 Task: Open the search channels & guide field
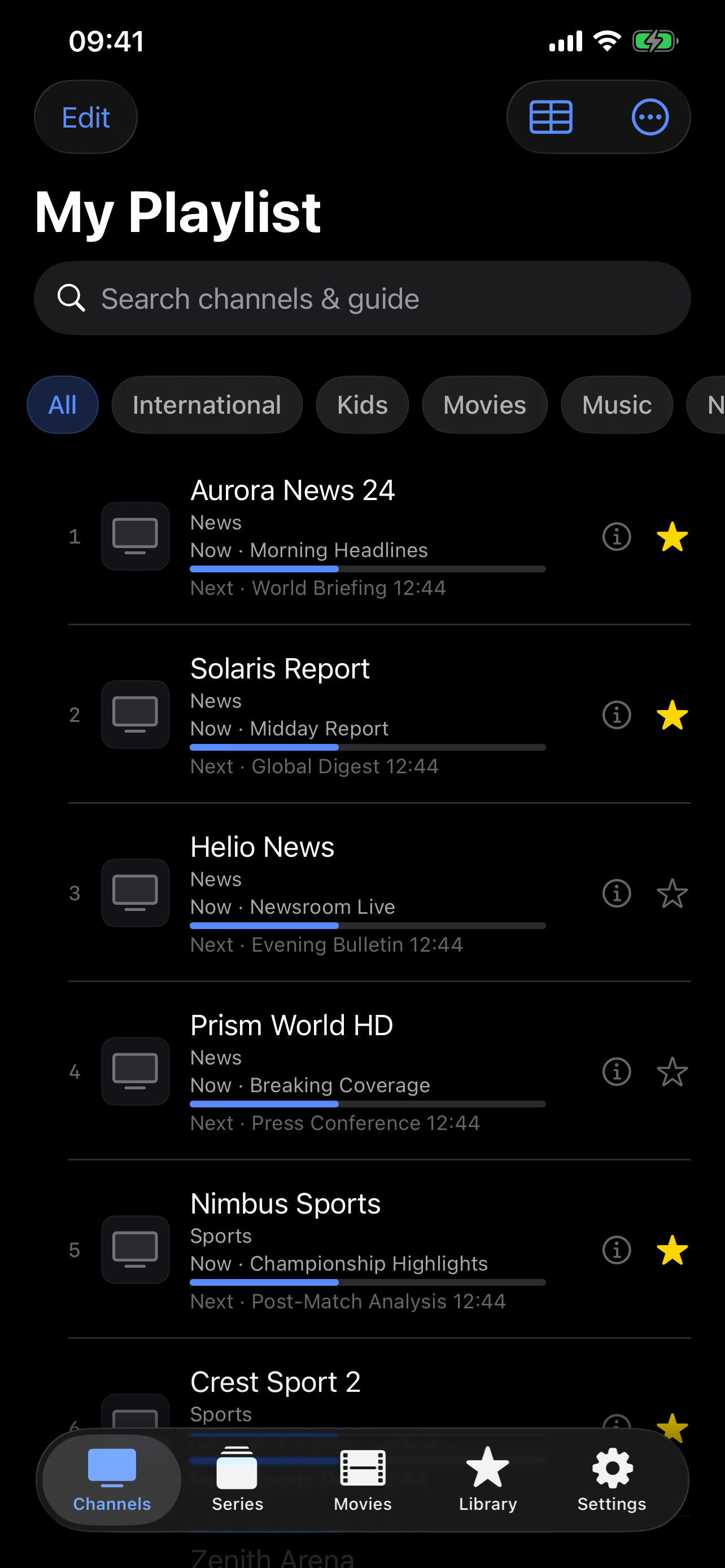tap(362, 298)
